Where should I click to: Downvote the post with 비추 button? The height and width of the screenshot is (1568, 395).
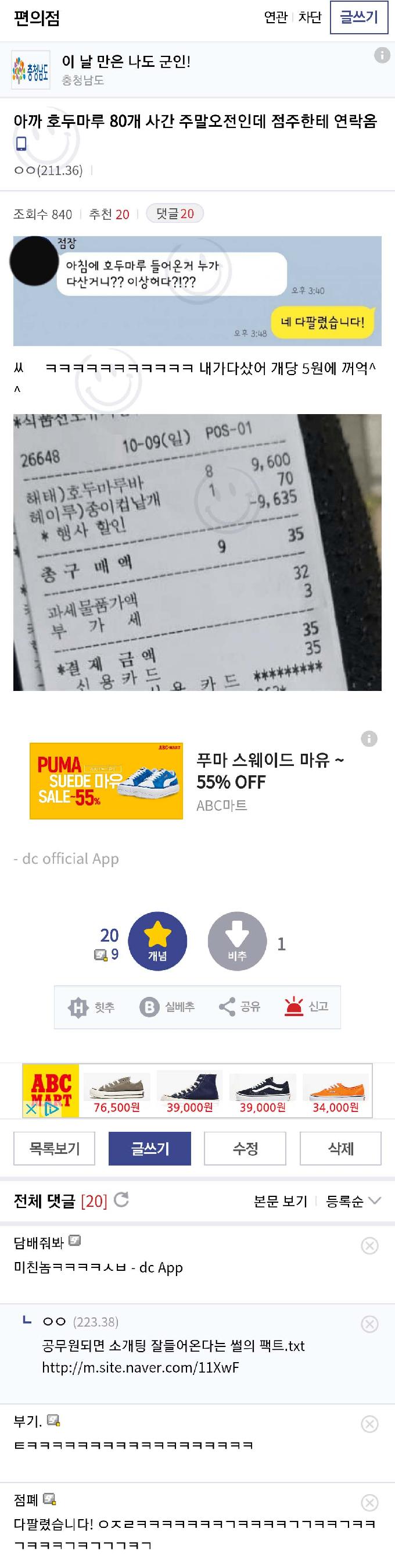coord(237,940)
